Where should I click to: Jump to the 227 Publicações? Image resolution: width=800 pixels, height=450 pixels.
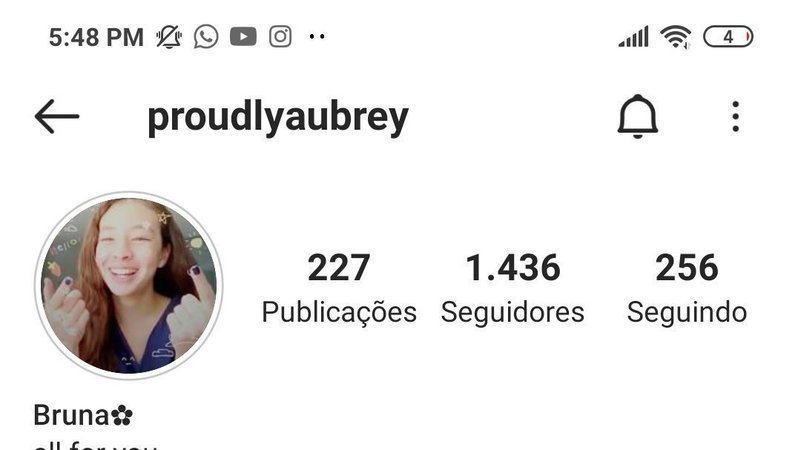339,288
